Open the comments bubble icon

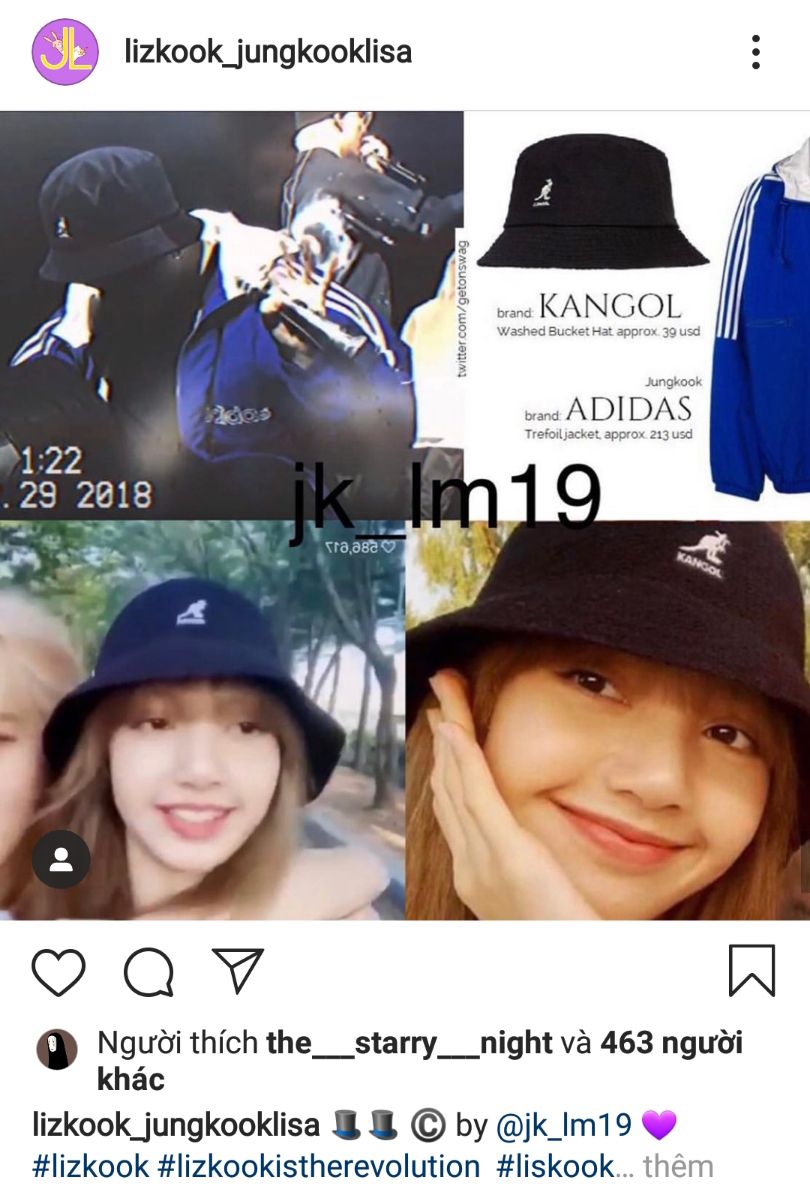click(149, 971)
